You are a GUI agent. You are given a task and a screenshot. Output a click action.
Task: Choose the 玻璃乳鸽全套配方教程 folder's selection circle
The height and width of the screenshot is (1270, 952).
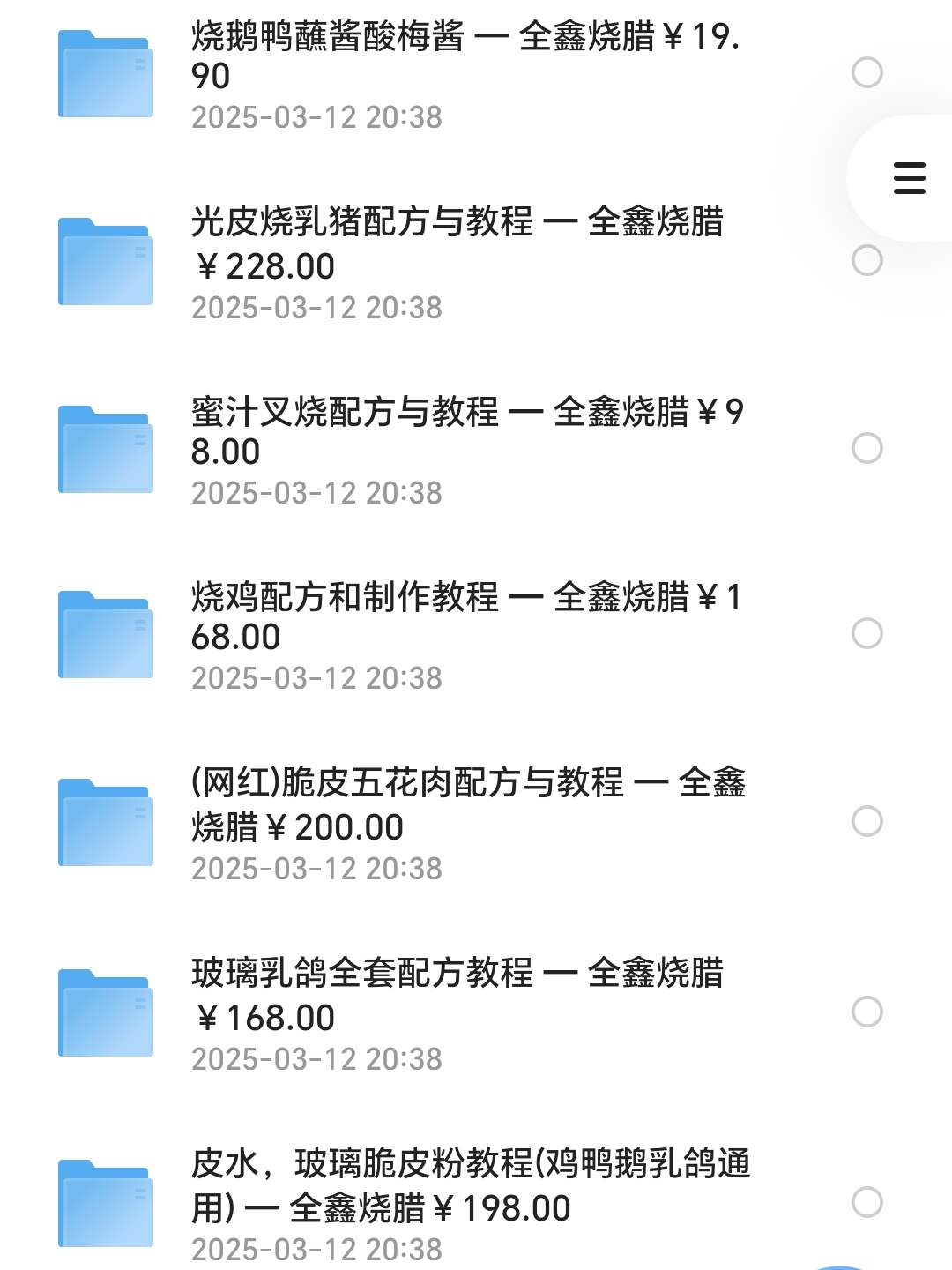coord(867,1012)
